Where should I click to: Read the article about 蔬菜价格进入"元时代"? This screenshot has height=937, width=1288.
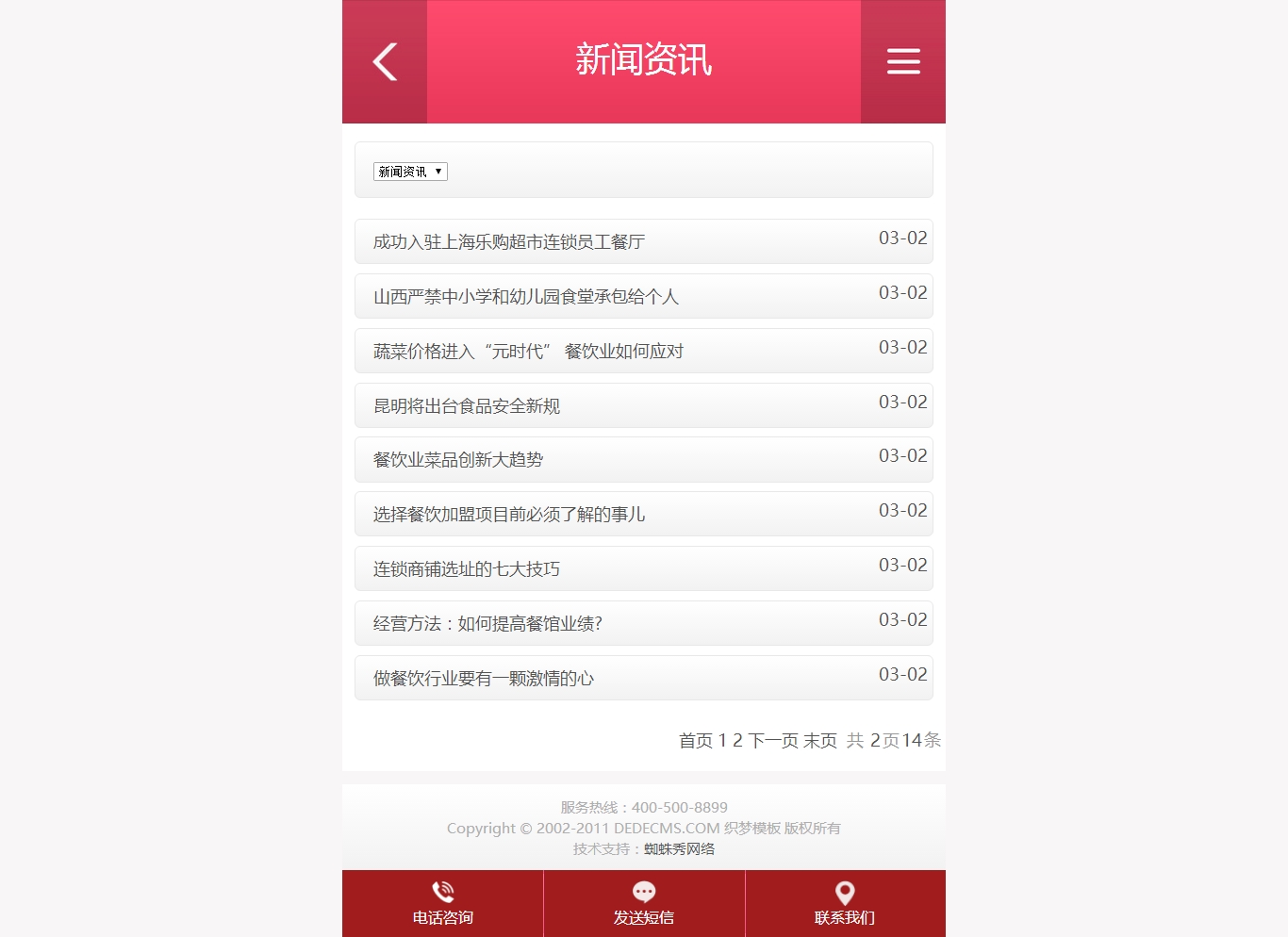point(528,352)
